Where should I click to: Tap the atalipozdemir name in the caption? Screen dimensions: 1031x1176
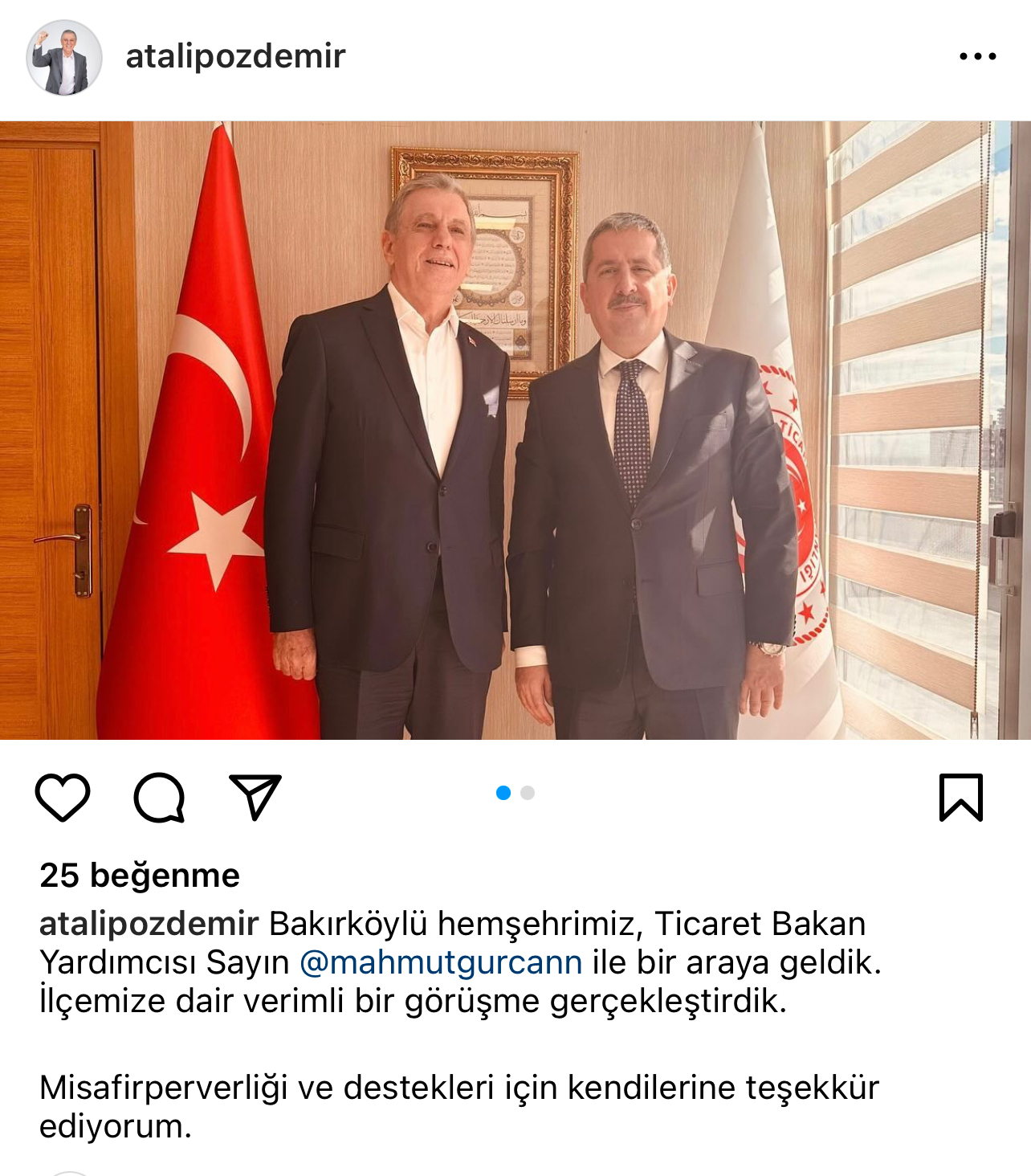pyautogui.click(x=149, y=924)
